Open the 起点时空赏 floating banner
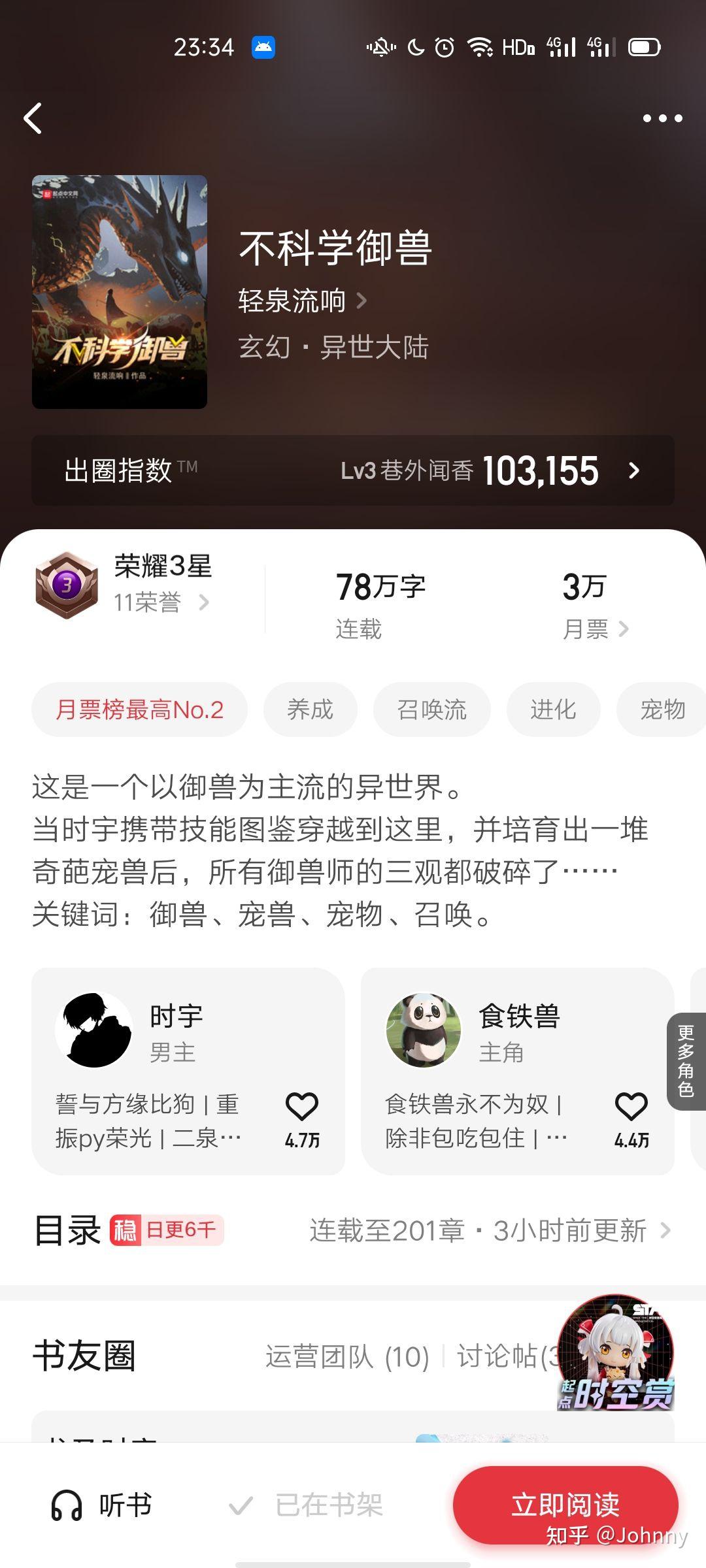This screenshot has height=1568, width=706. tap(615, 1354)
